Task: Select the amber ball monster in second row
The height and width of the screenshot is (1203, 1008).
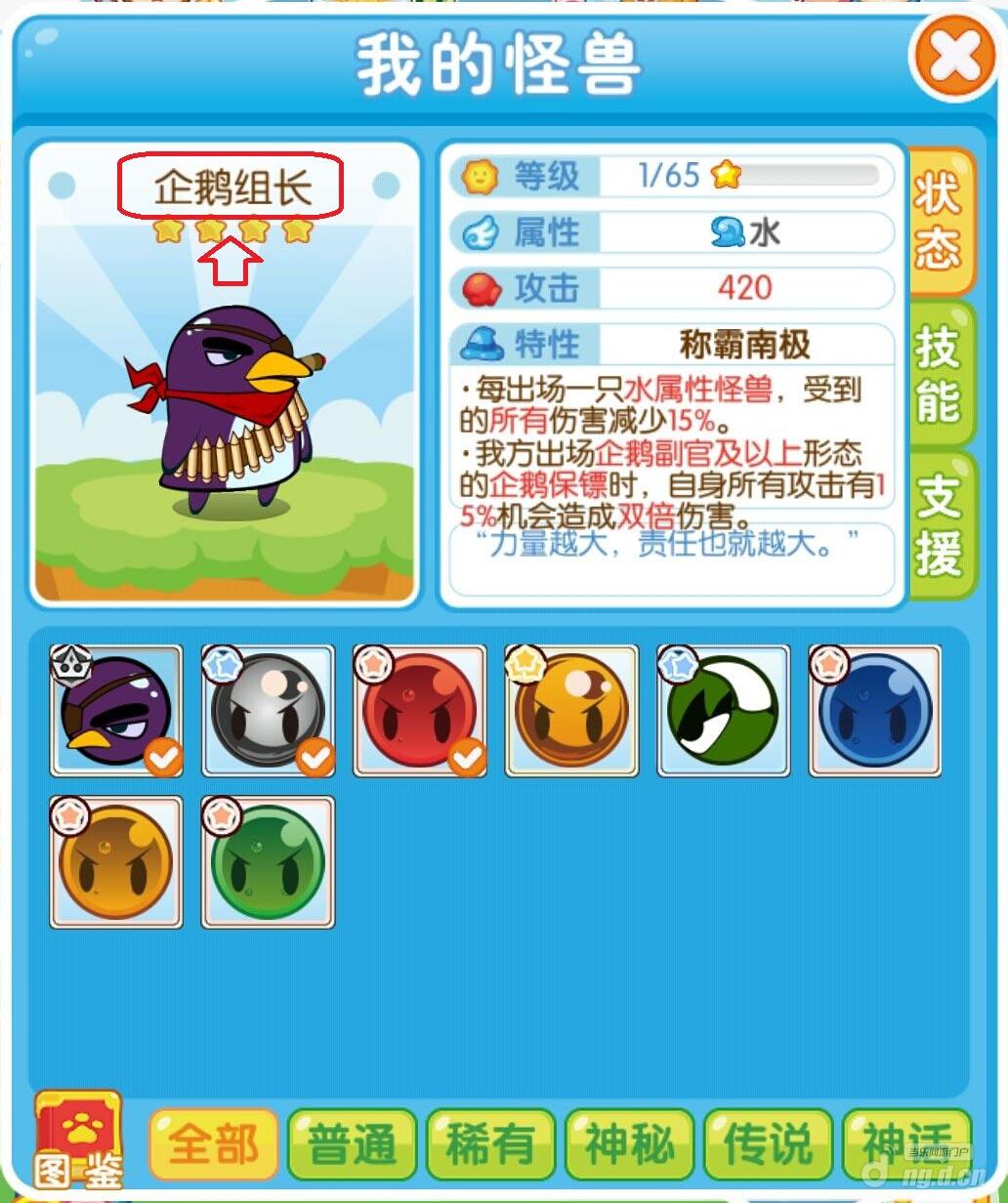Action: (116, 862)
